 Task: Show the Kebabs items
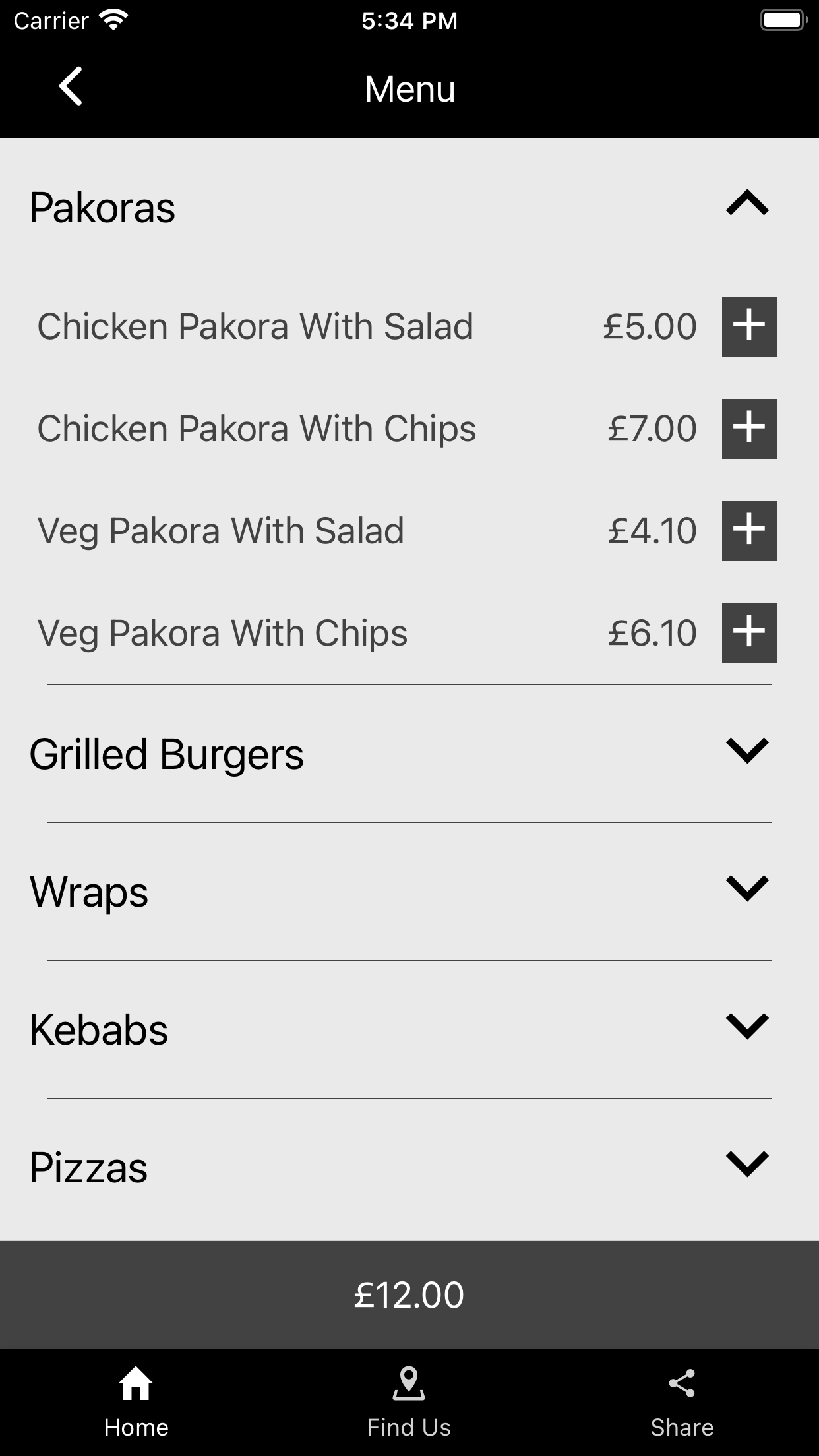tap(747, 1027)
